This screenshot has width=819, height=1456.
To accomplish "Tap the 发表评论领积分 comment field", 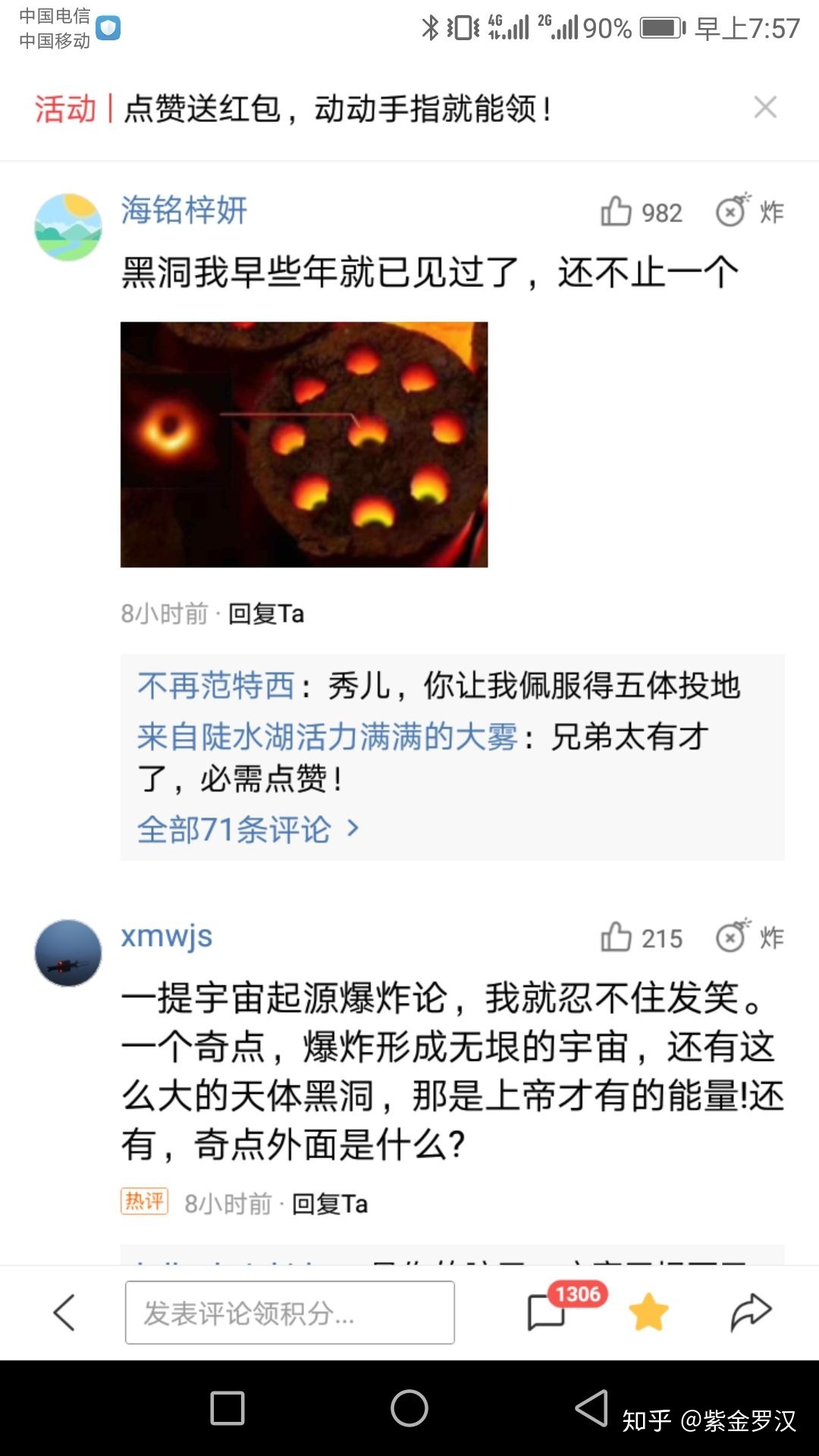I will coord(290,1313).
